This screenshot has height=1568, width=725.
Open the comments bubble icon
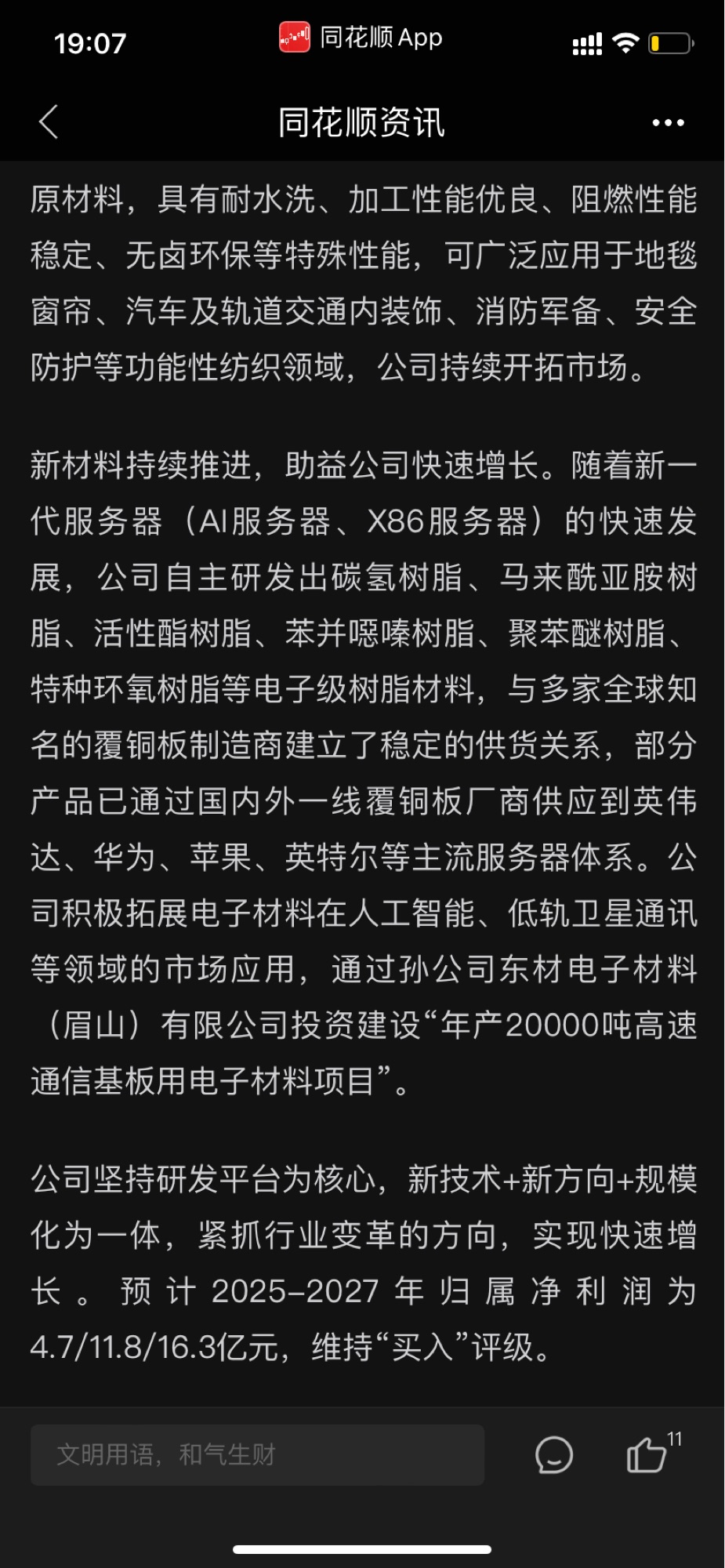554,1456
